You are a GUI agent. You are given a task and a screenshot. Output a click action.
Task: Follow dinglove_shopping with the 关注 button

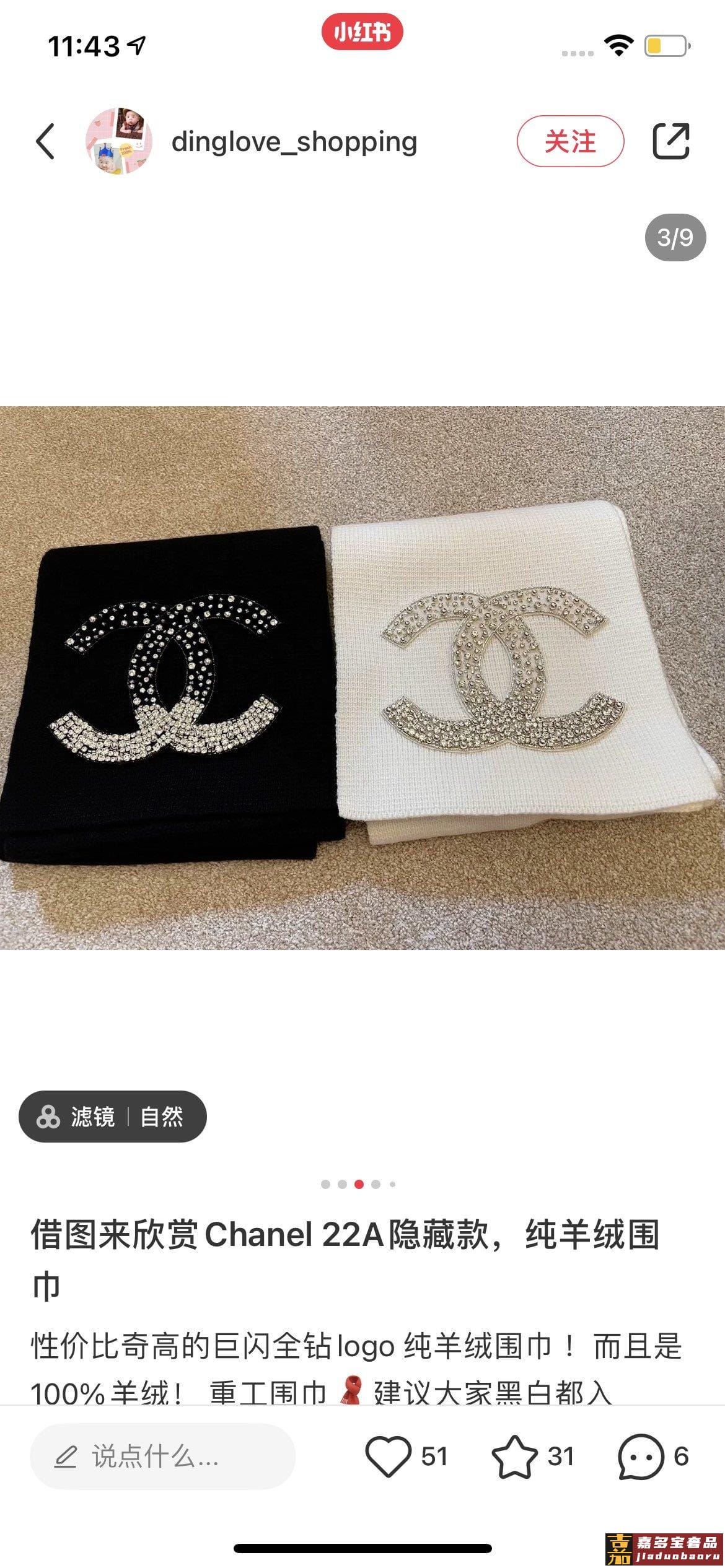click(569, 141)
